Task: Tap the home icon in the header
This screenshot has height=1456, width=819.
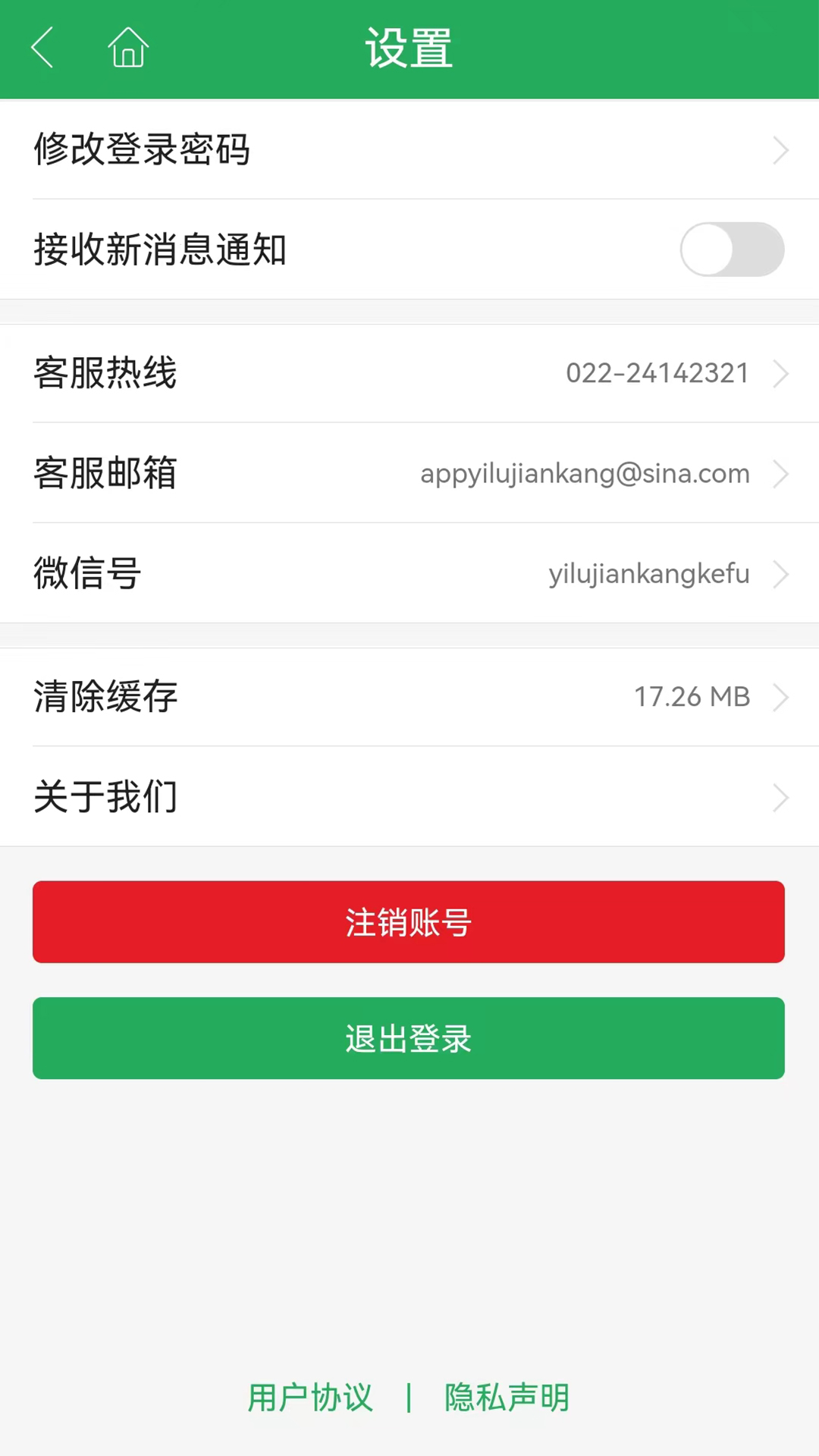Action: point(127,47)
